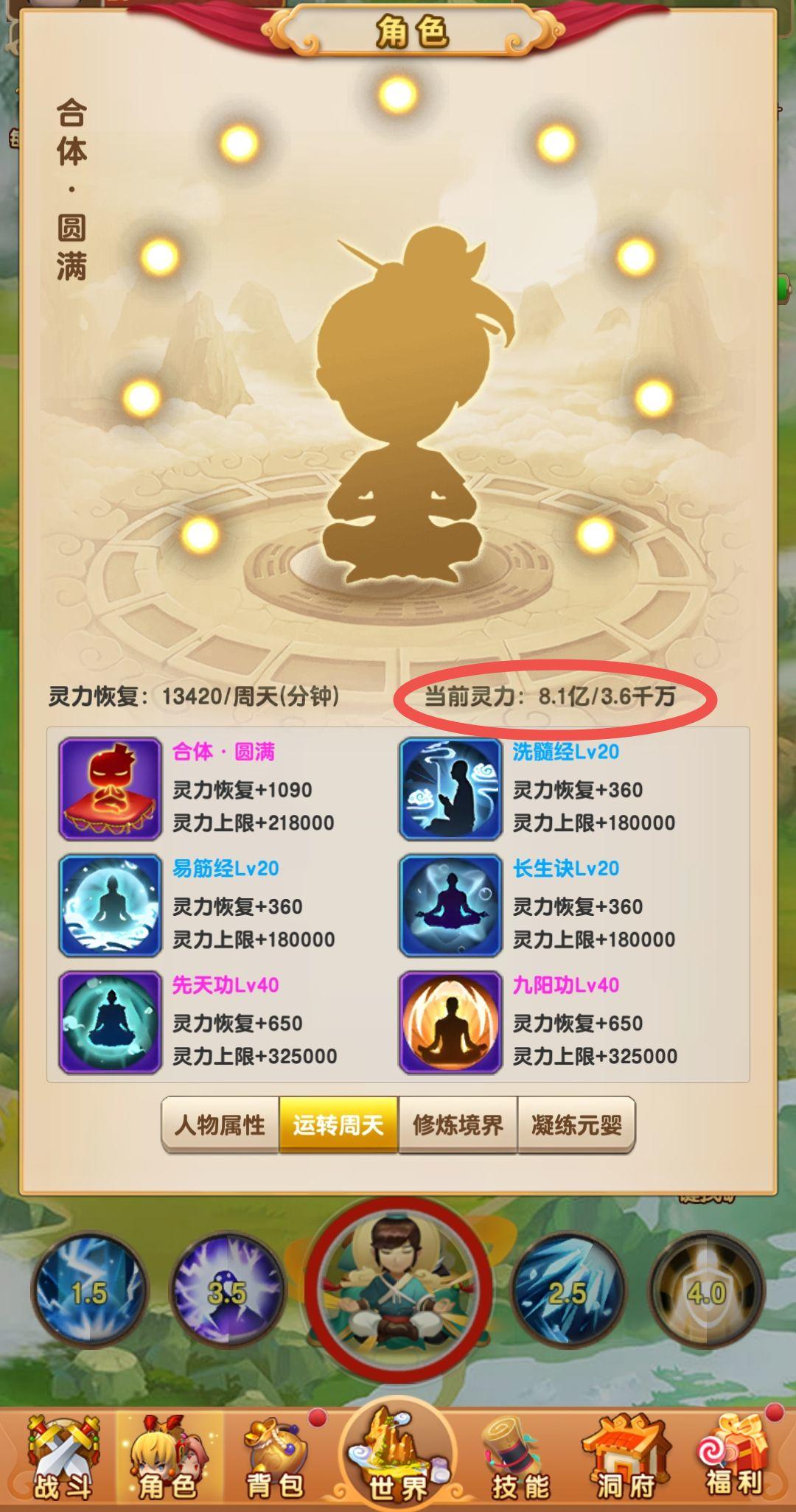Screen dimensions: 796x1512
Task: Open the 修炼境界 tab
Action: [458, 1124]
